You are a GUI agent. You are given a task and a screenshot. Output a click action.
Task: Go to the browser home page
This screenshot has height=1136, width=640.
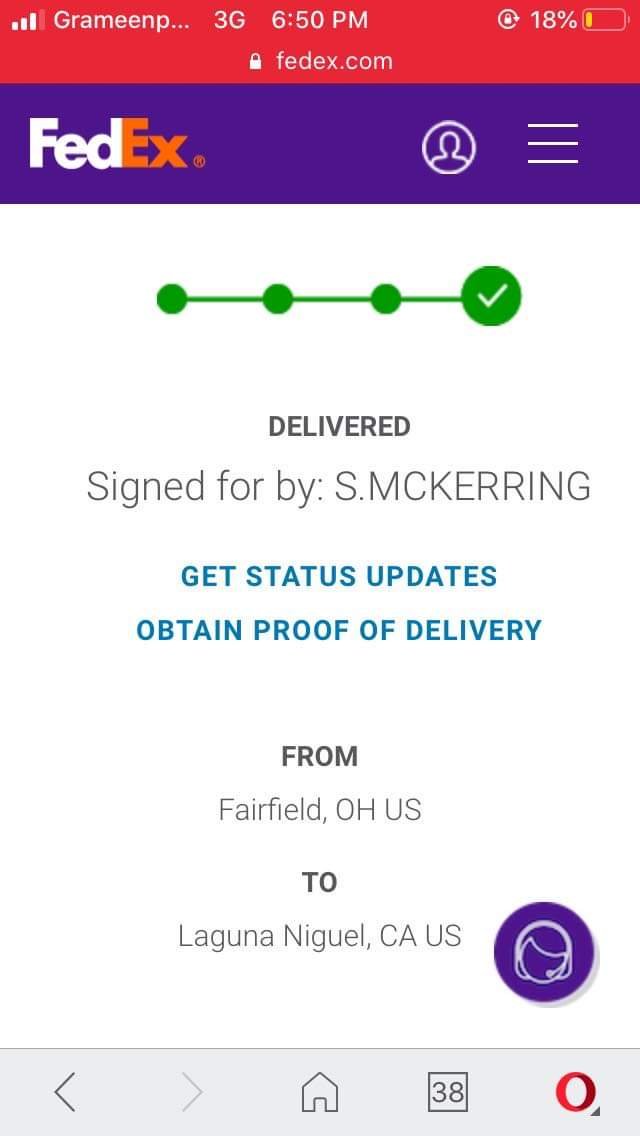tap(320, 1092)
